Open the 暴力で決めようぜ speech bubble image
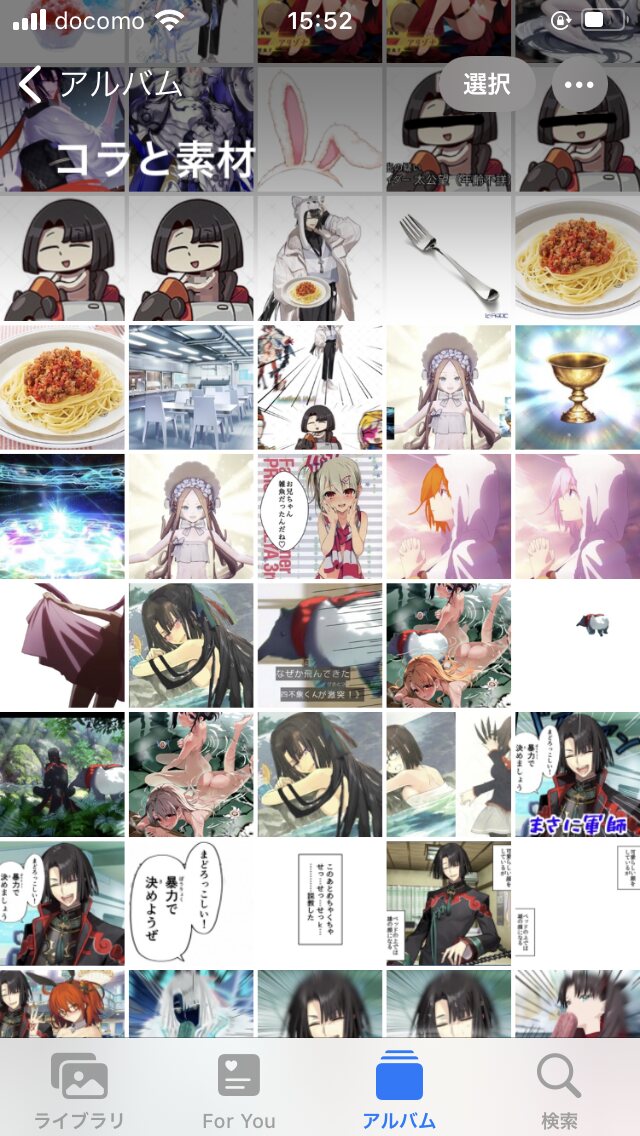The width and height of the screenshot is (640, 1136). click(191, 903)
